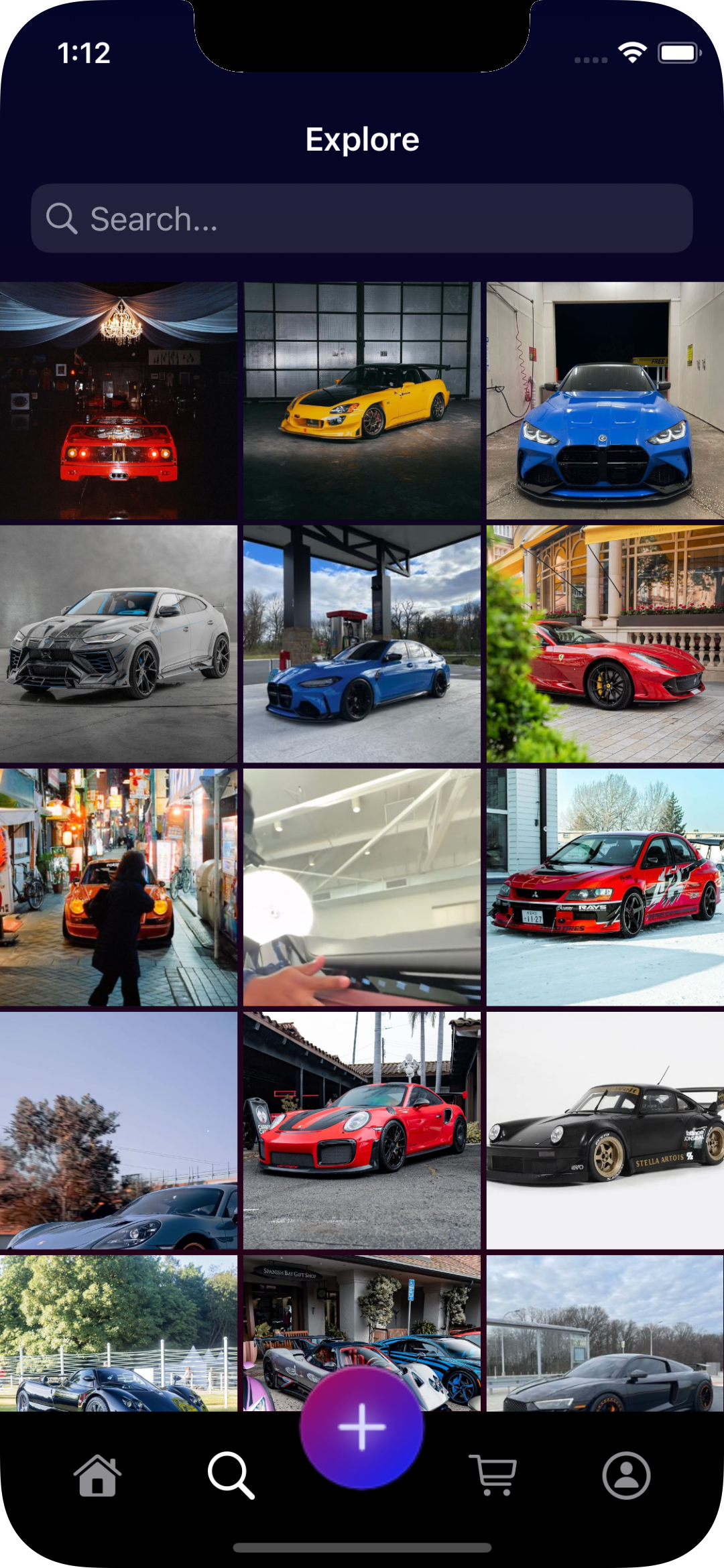Go to the Home tab

click(98, 1475)
